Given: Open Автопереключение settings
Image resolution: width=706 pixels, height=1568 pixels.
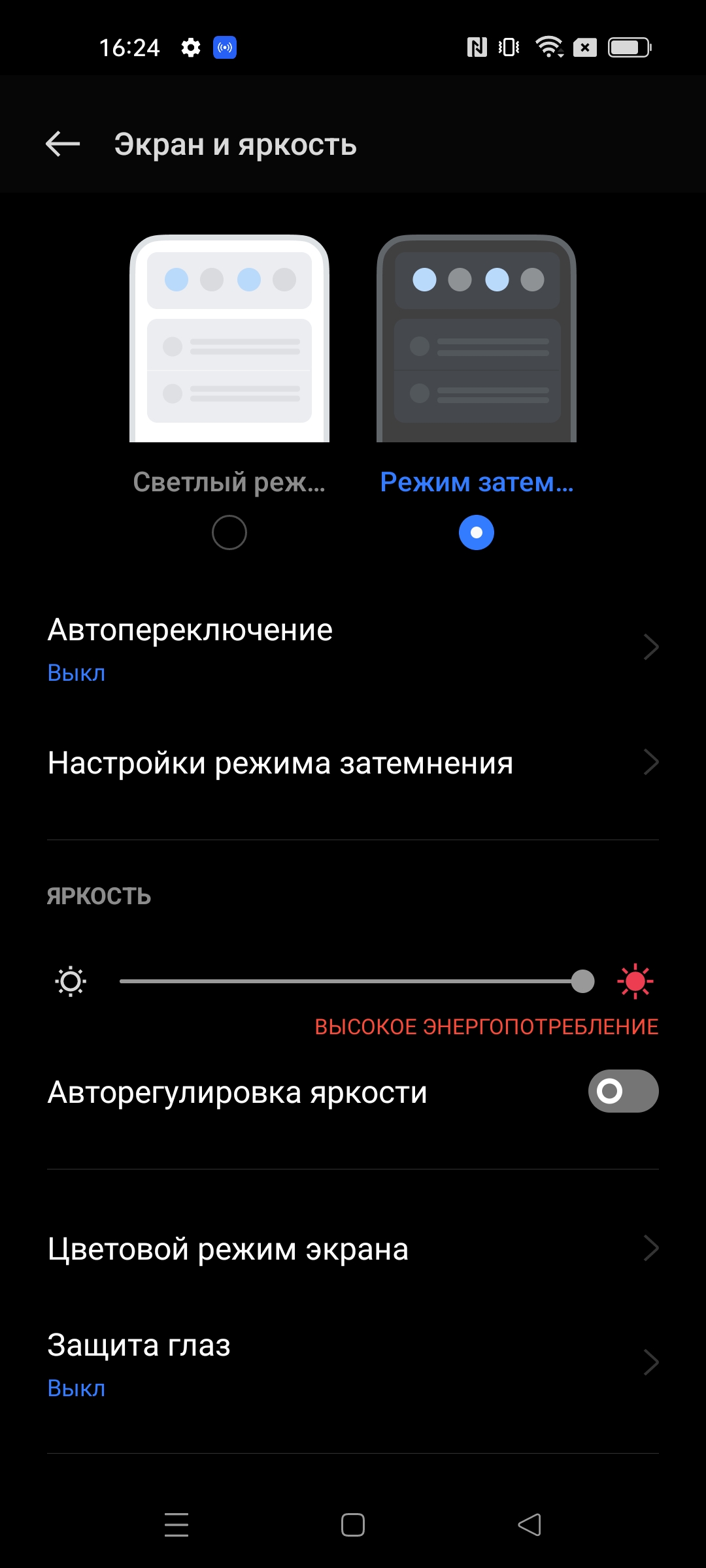Looking at the screenshot, I should (x=353, y=648).
